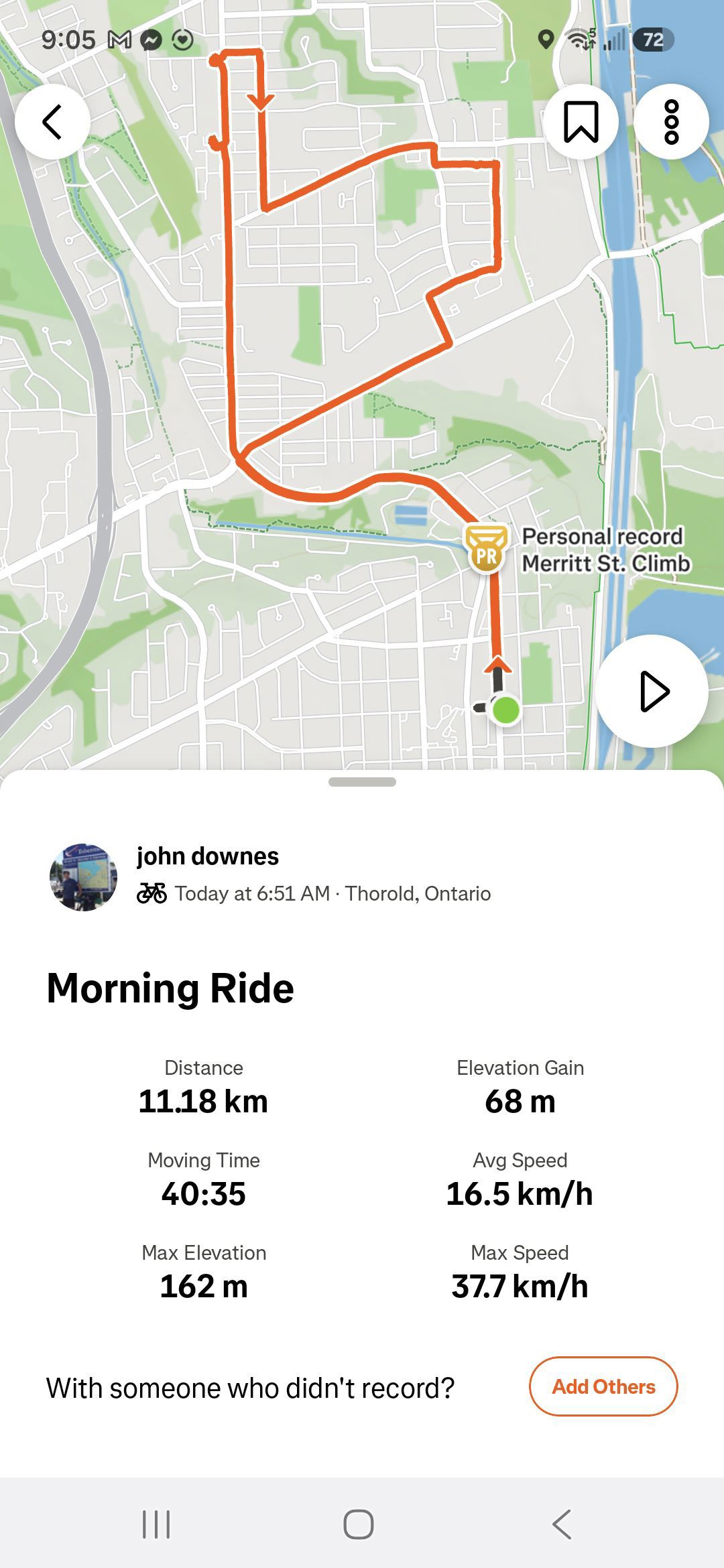Tap the sheet's drag handle
The height and width of the screenshot is (1568, 724).
point(362,782)
